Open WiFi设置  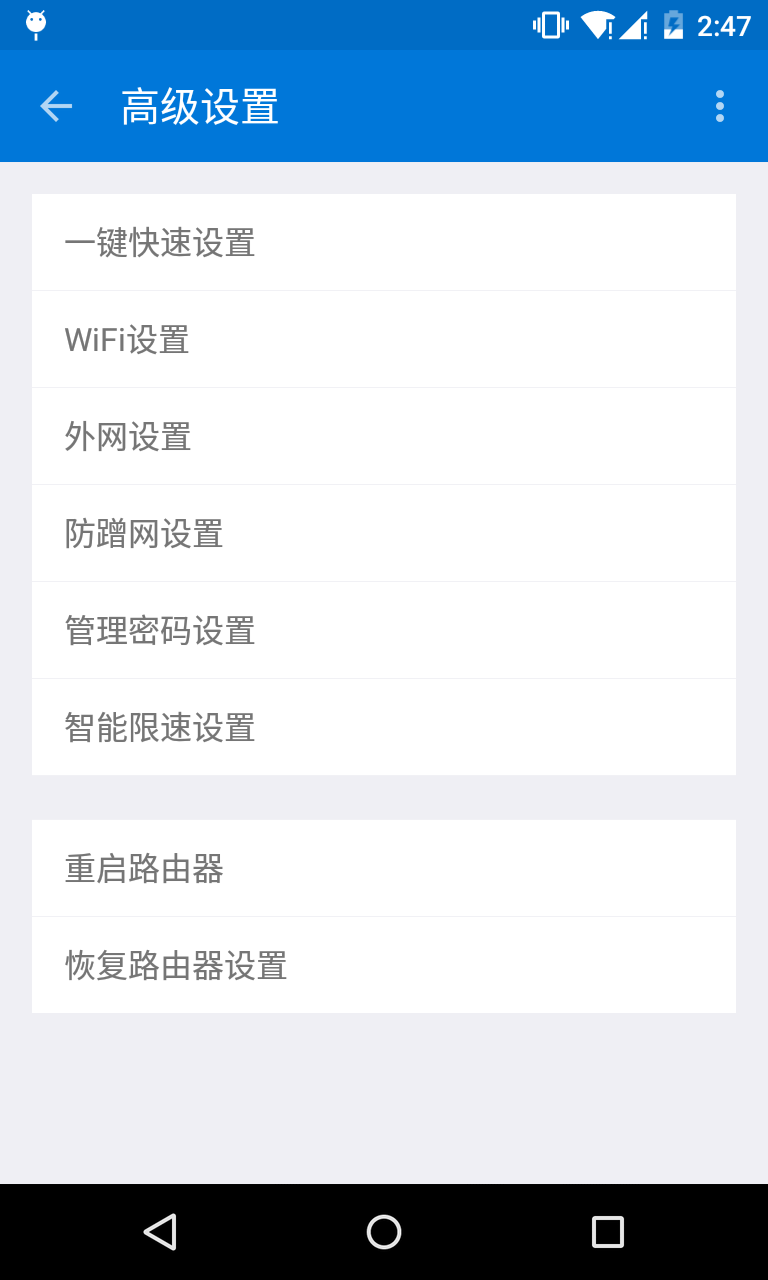[x=384, y=340]
